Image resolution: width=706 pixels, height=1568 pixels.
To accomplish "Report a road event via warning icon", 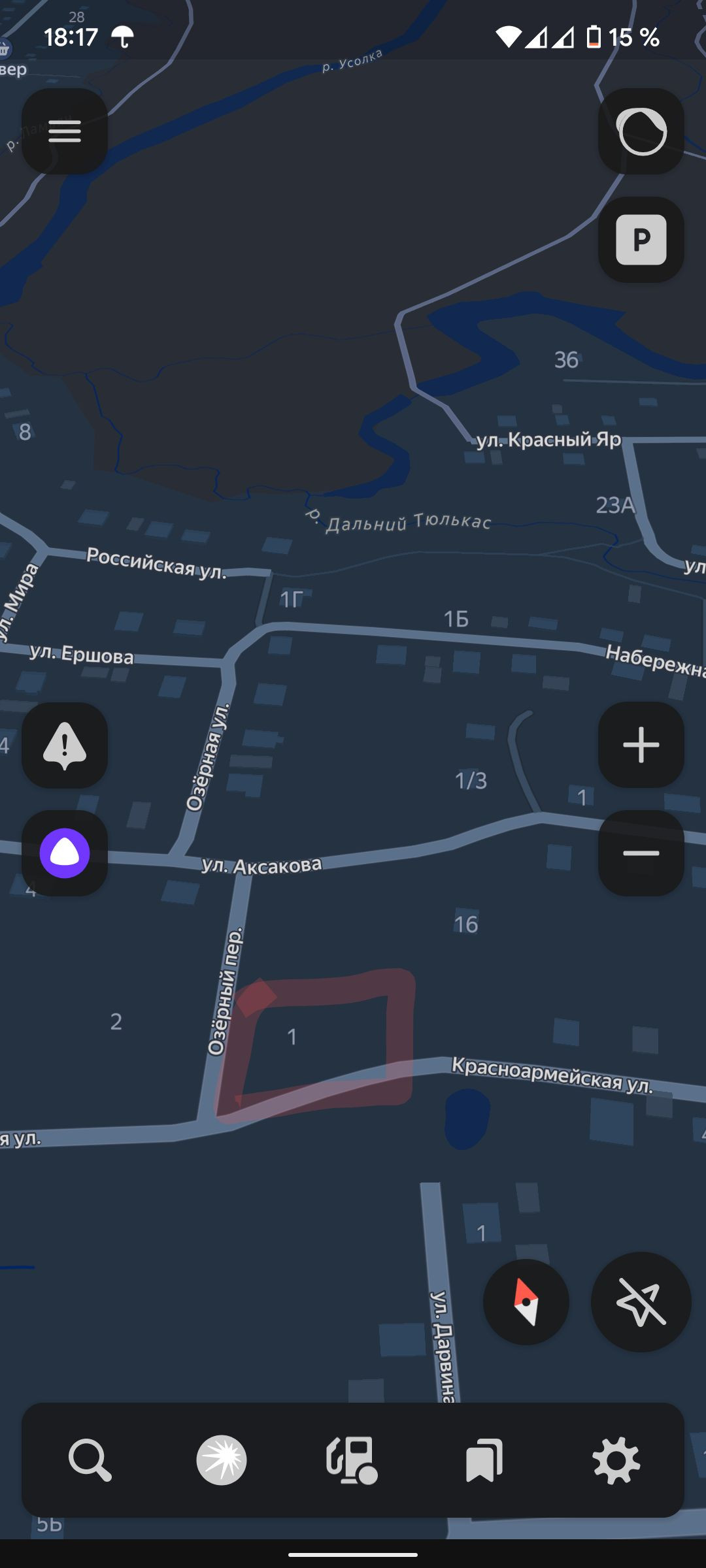I will (x=65, y=745).
